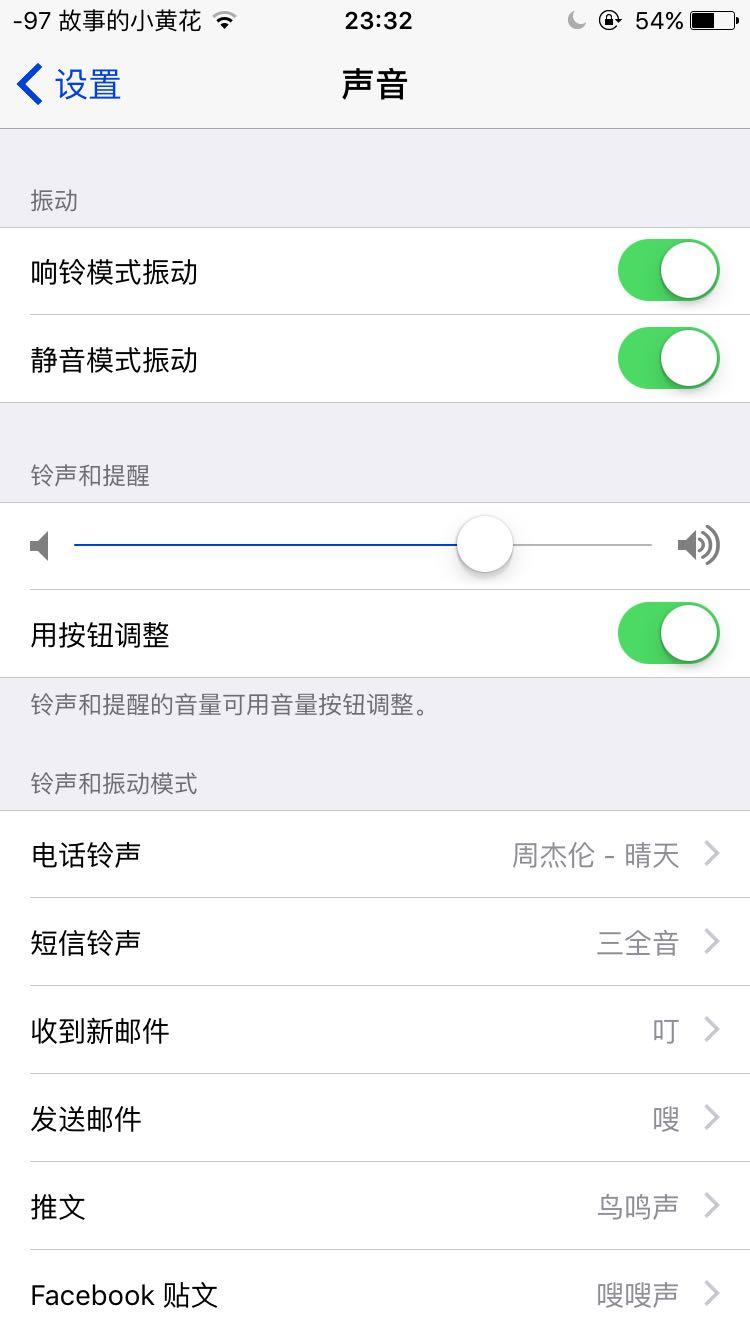750x1334 pixels.
Task: Open 发送邮件 sound options
Action: click(x=375, y=1117)
